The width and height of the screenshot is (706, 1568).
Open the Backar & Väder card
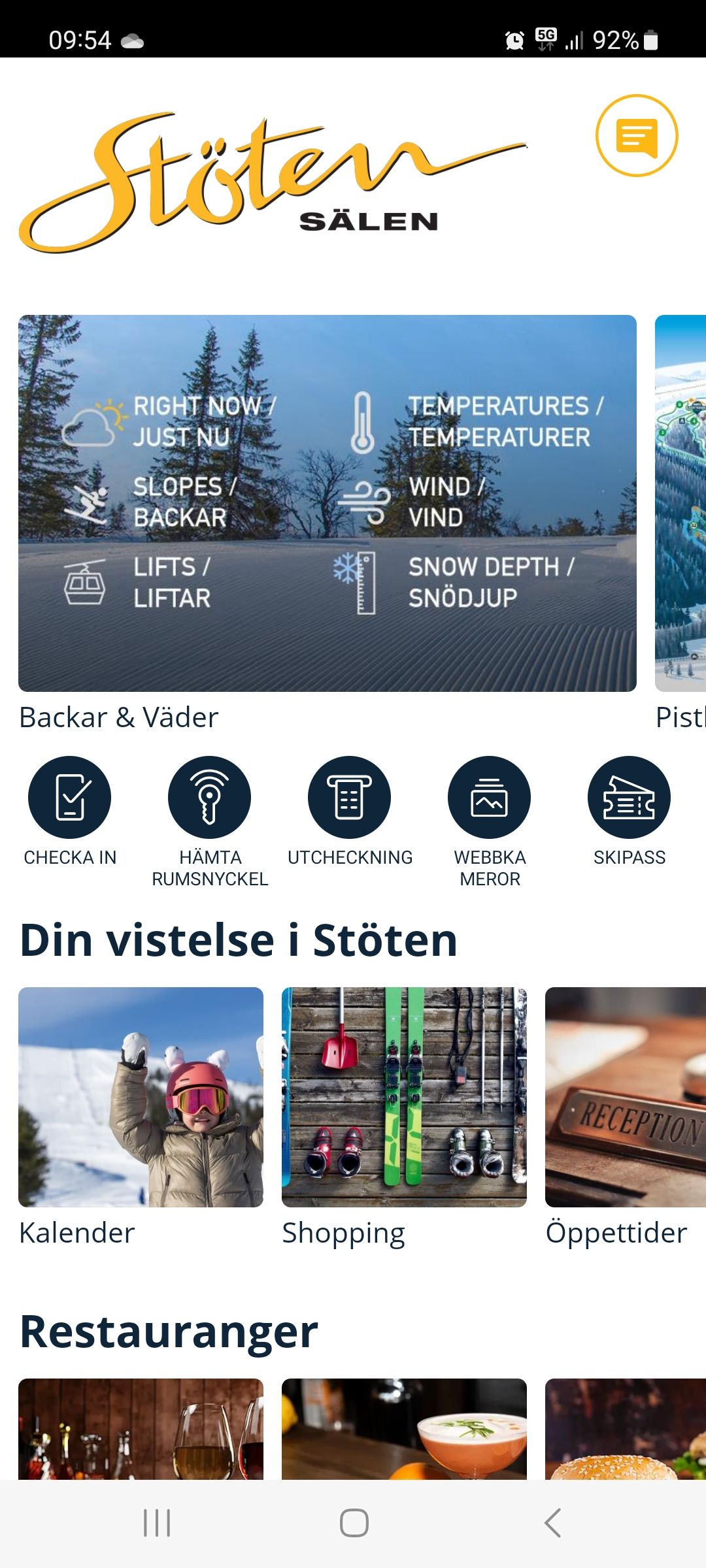pos(327,503)
